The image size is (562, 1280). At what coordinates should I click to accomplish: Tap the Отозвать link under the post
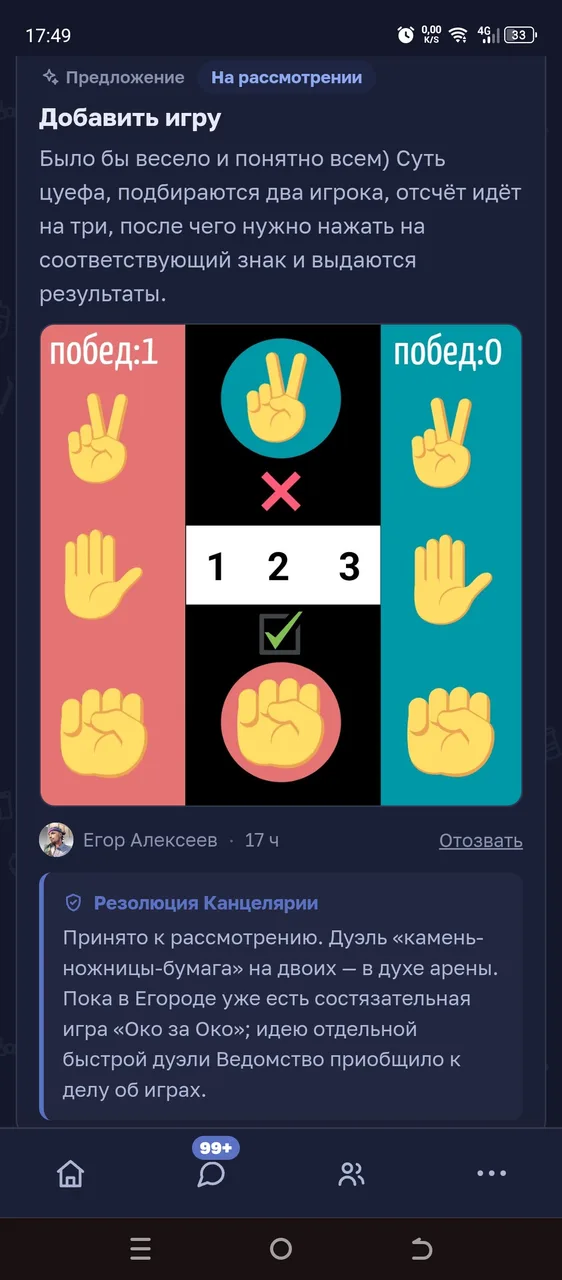[x=480, y=841]
